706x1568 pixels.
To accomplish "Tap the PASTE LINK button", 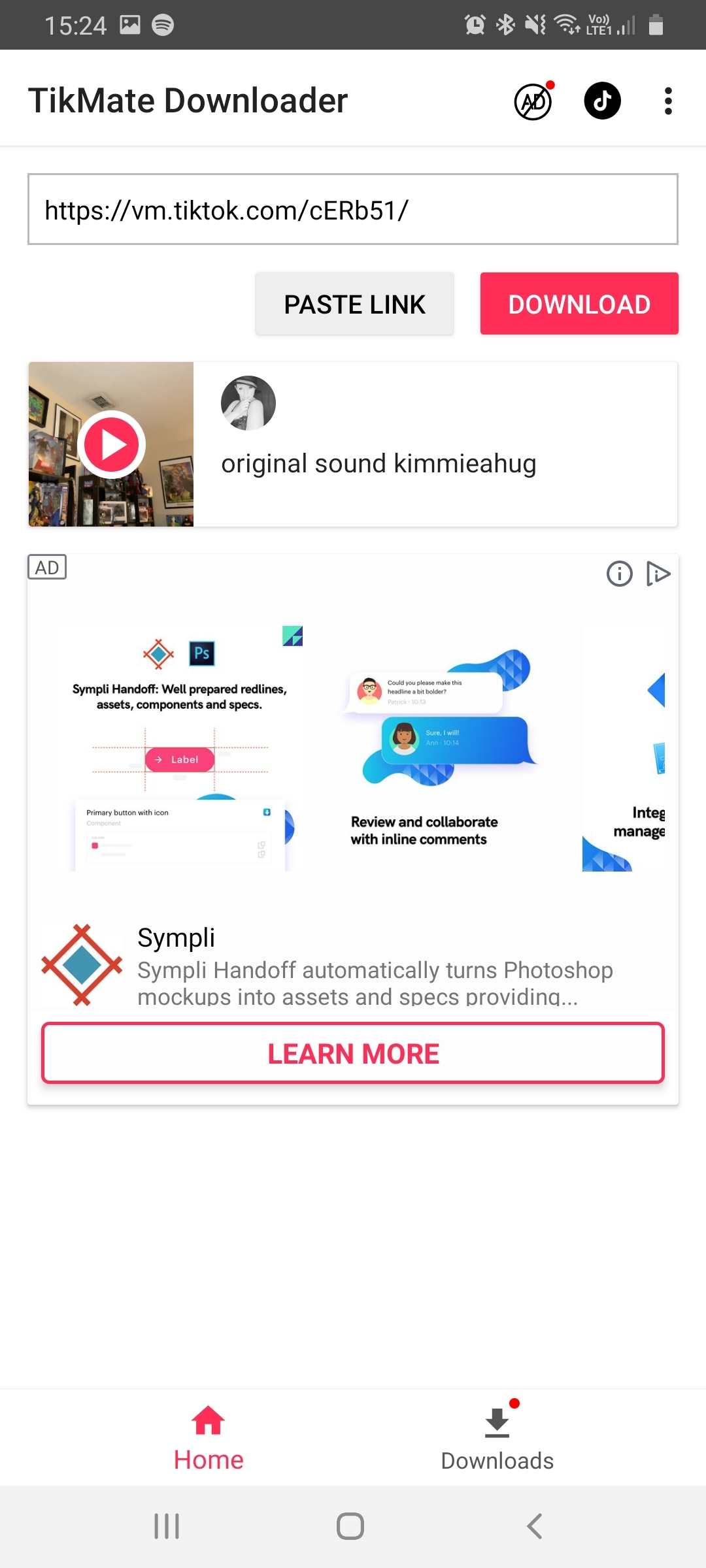I will point(354,304).
